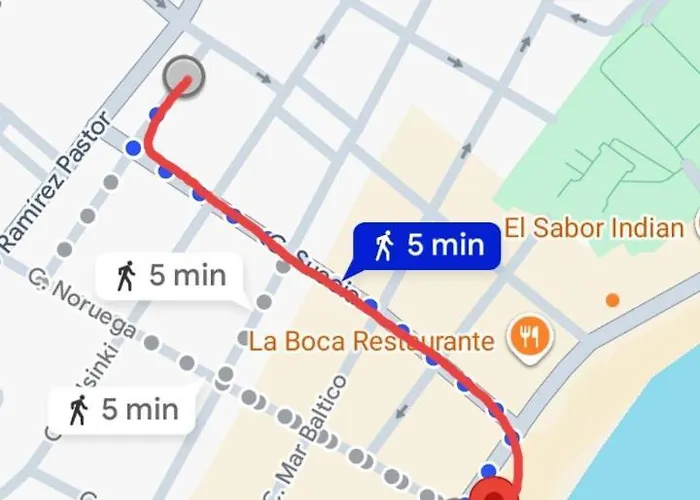This screenshot has height=500, width=700.
Task: Tap the red destination pin
Action: [x=497, y=491]
